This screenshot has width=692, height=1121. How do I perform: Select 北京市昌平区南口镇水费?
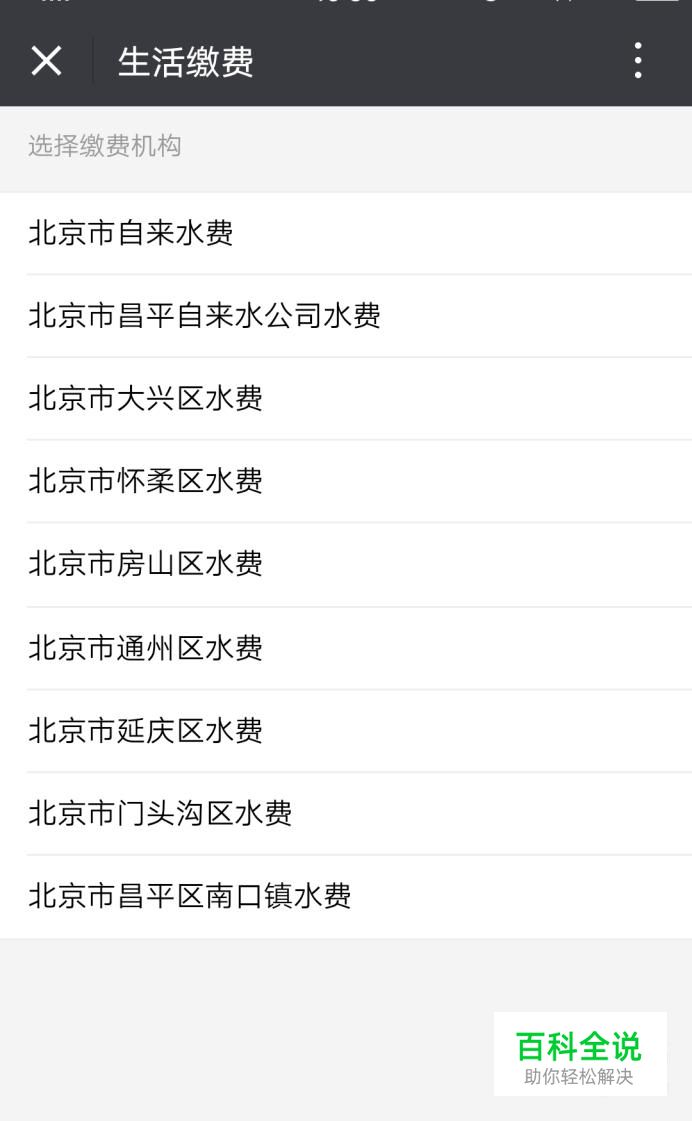(x=190, y=897)
